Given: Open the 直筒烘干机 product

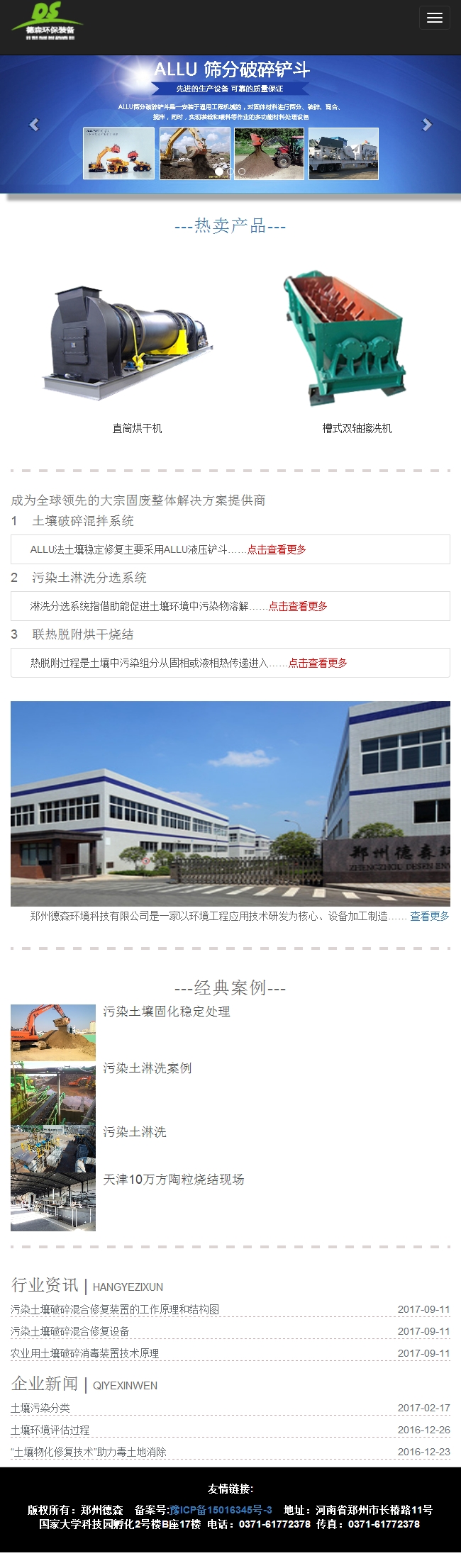Looking at the screenshot, I should pyautogui.click(x=137, y=428).
